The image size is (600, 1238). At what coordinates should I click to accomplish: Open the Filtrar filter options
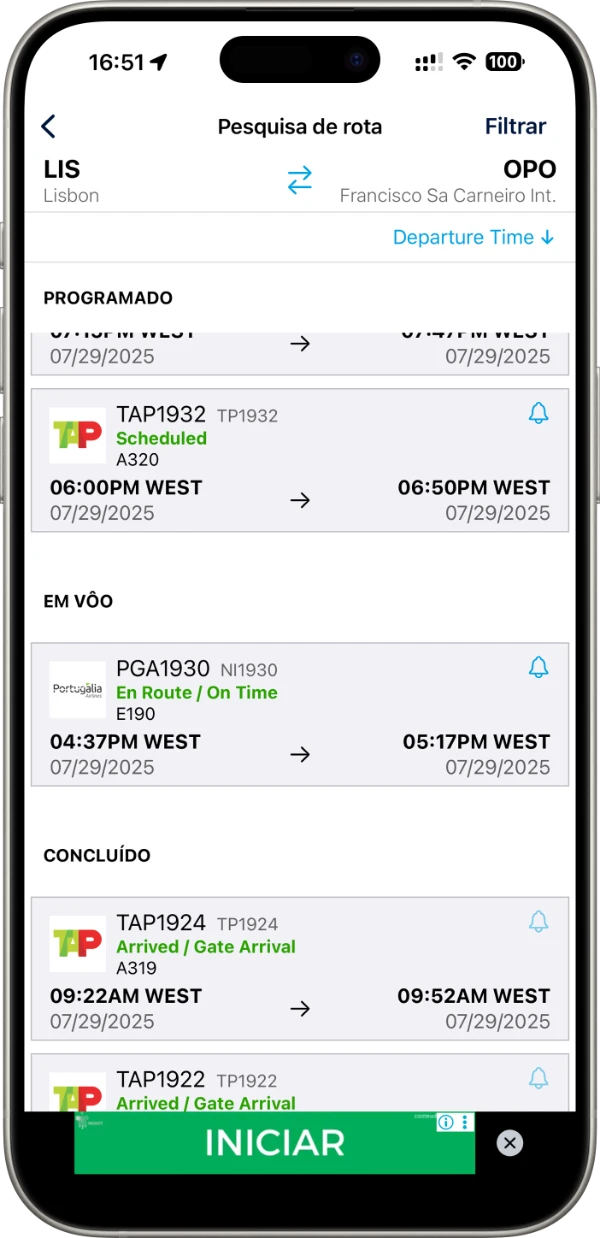pyautogui.click(x=515, y=126)
